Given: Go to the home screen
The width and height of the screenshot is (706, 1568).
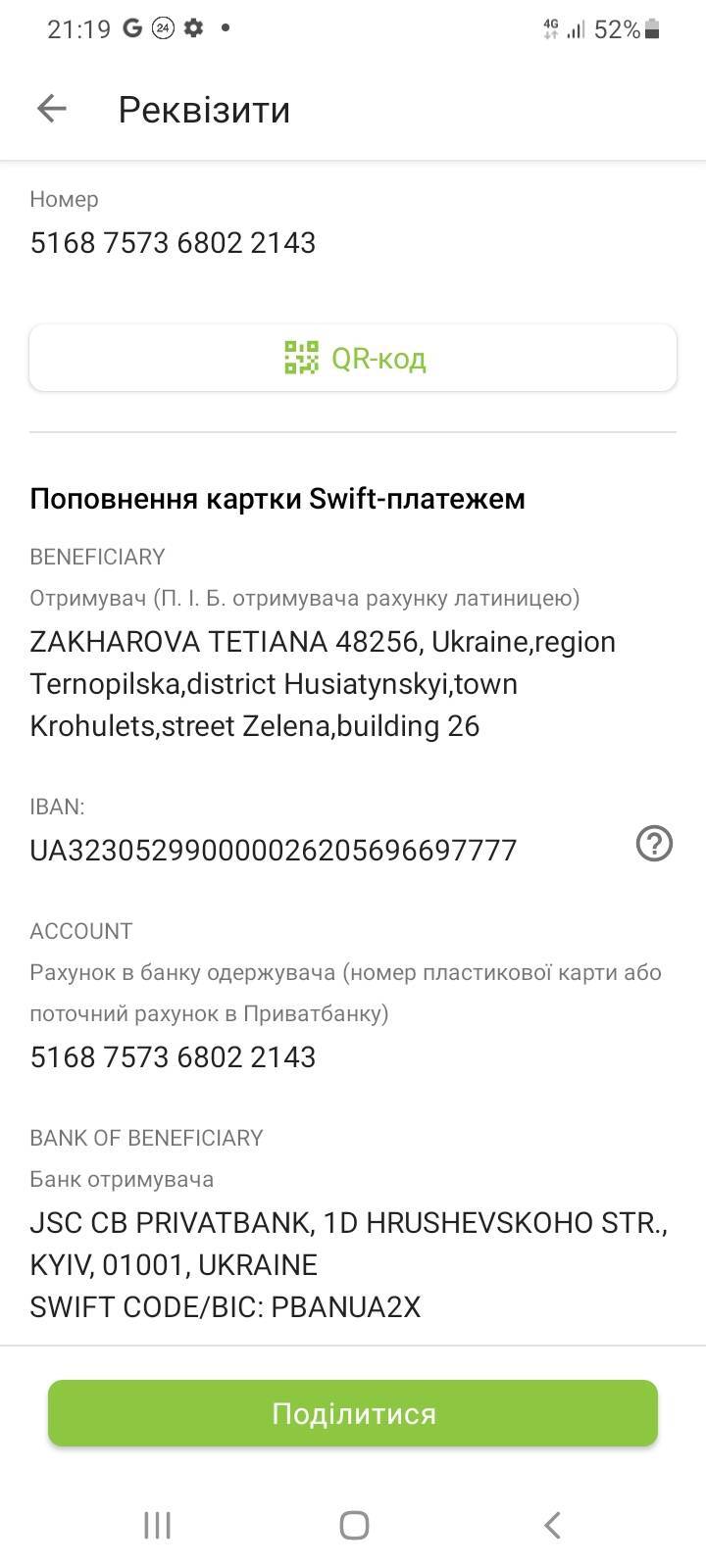Looking at the screenshot, I should 353,1525.
